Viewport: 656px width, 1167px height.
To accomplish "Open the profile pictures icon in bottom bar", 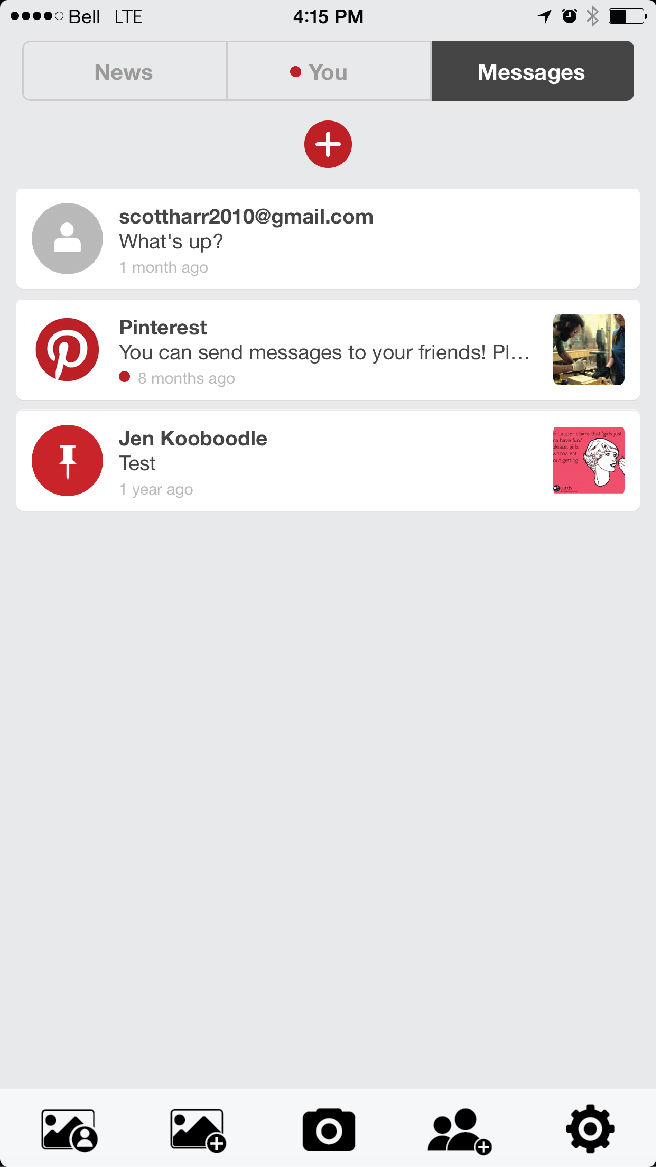I will pyautogui.click(x=69, y=1130).
